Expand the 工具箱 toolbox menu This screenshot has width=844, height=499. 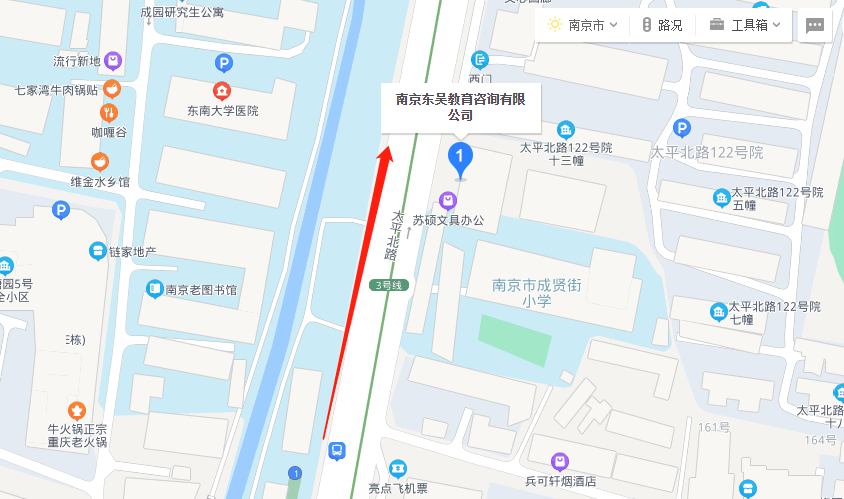748,25
